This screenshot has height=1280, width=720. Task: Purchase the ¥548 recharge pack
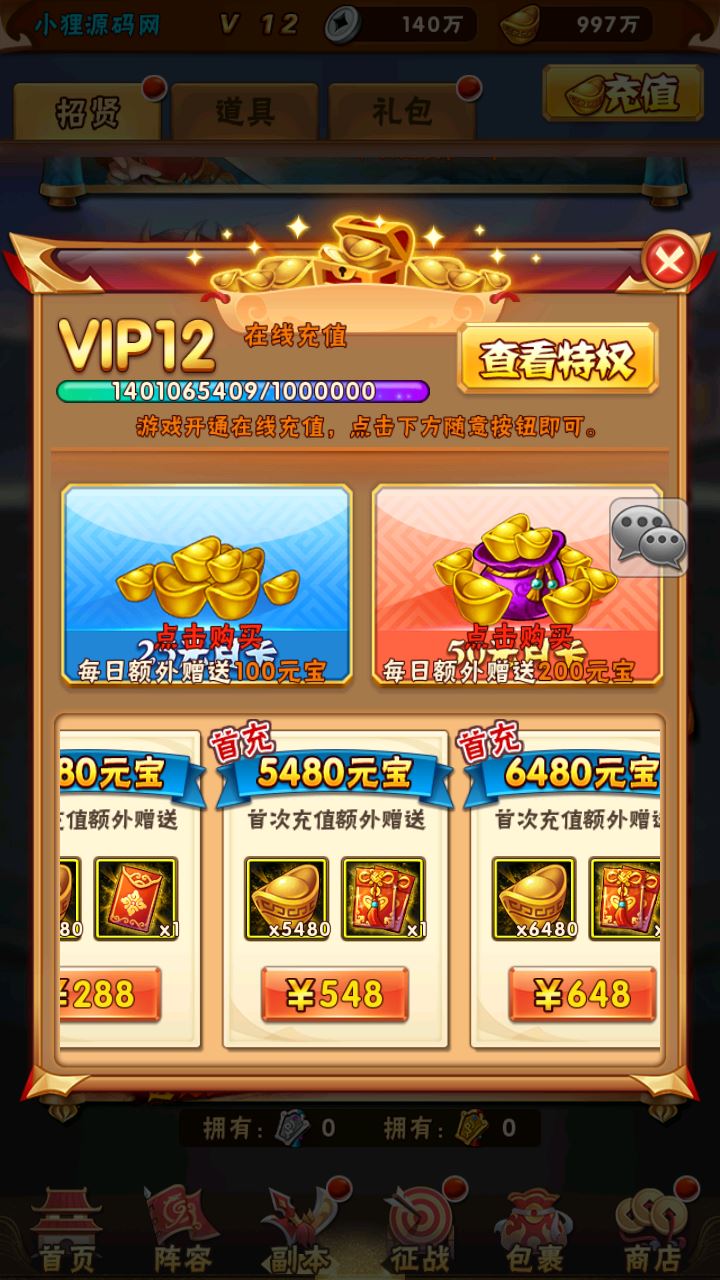tap(335, 994)
